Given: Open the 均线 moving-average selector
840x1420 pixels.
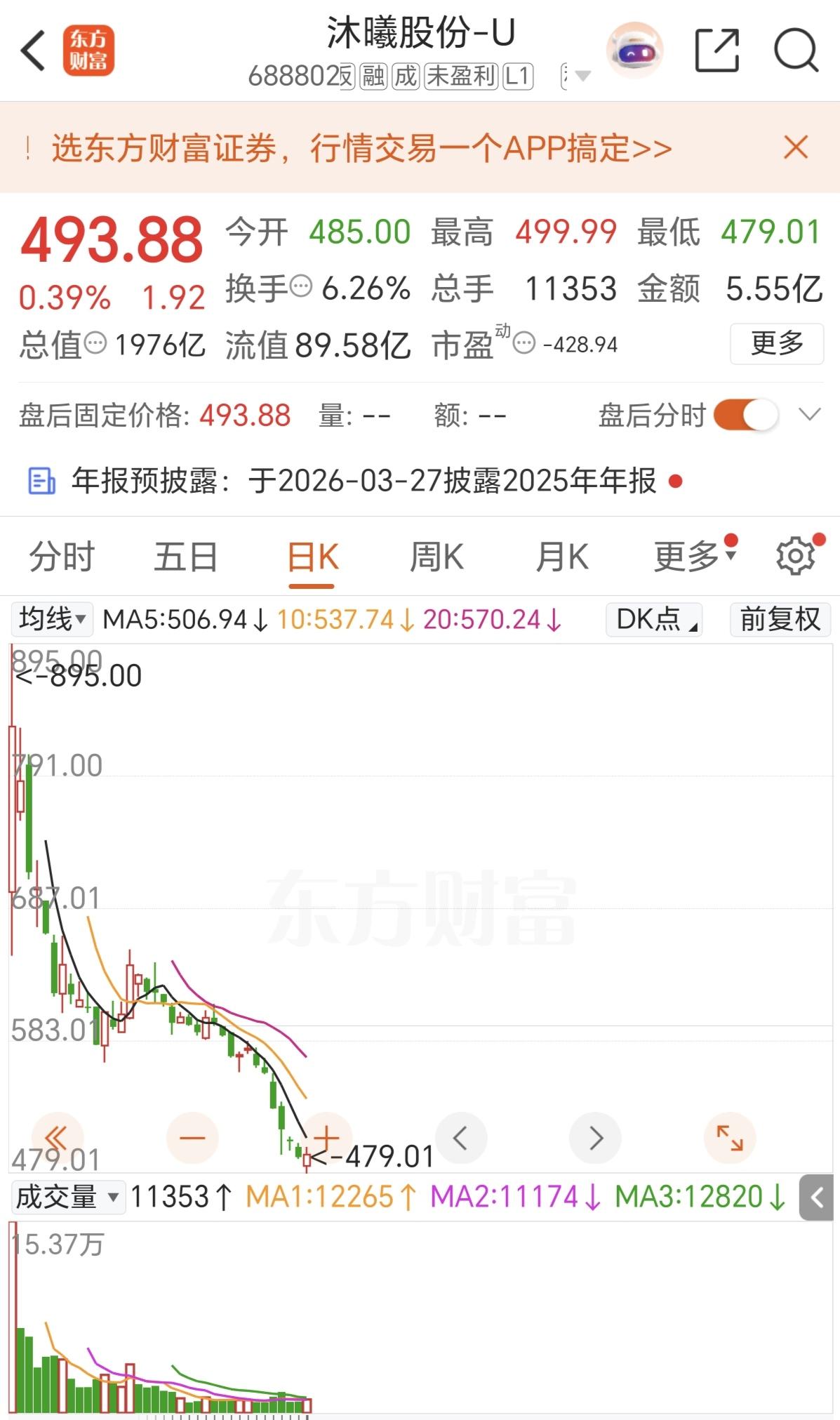Looking at the screenshot, I should (50, 619).
